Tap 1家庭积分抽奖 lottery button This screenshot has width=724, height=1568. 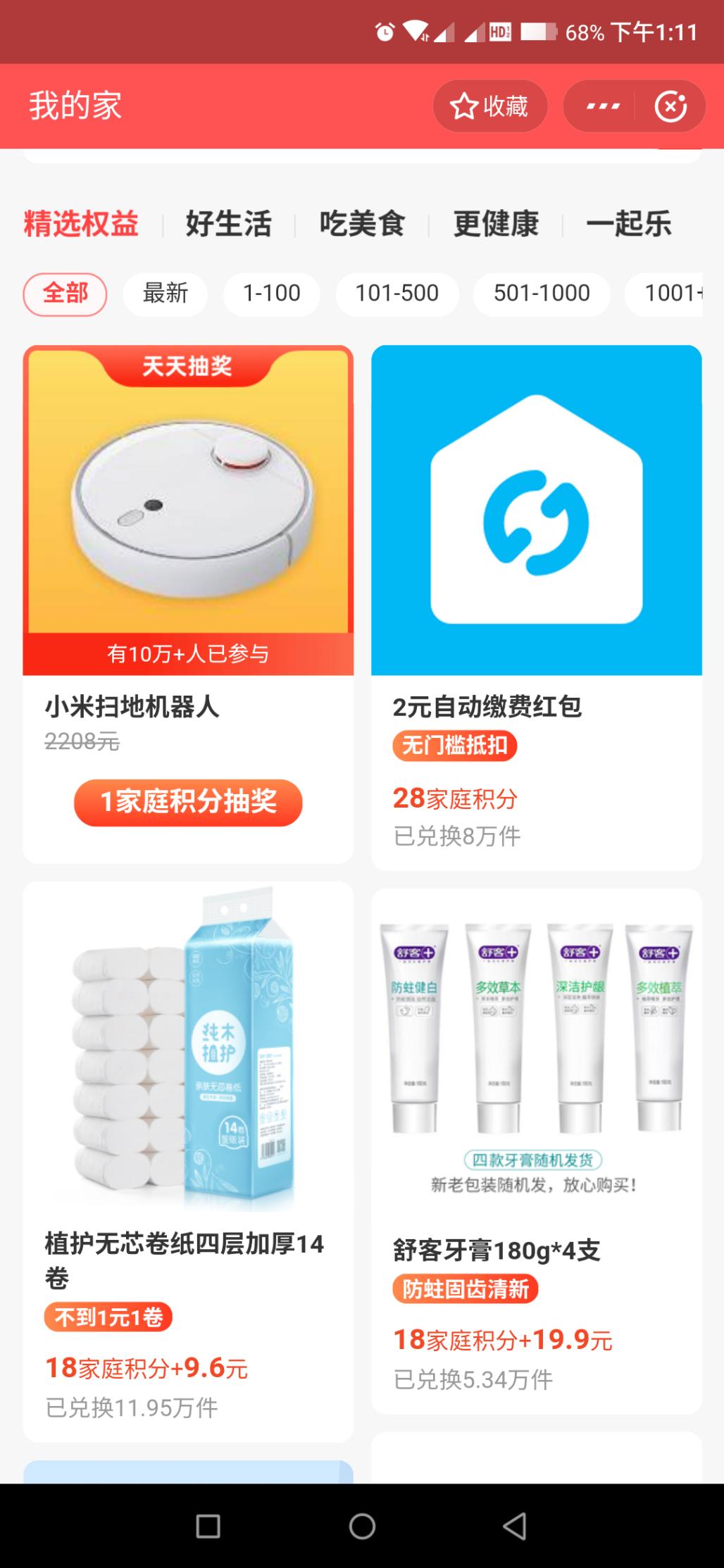(x=188, y=802)
